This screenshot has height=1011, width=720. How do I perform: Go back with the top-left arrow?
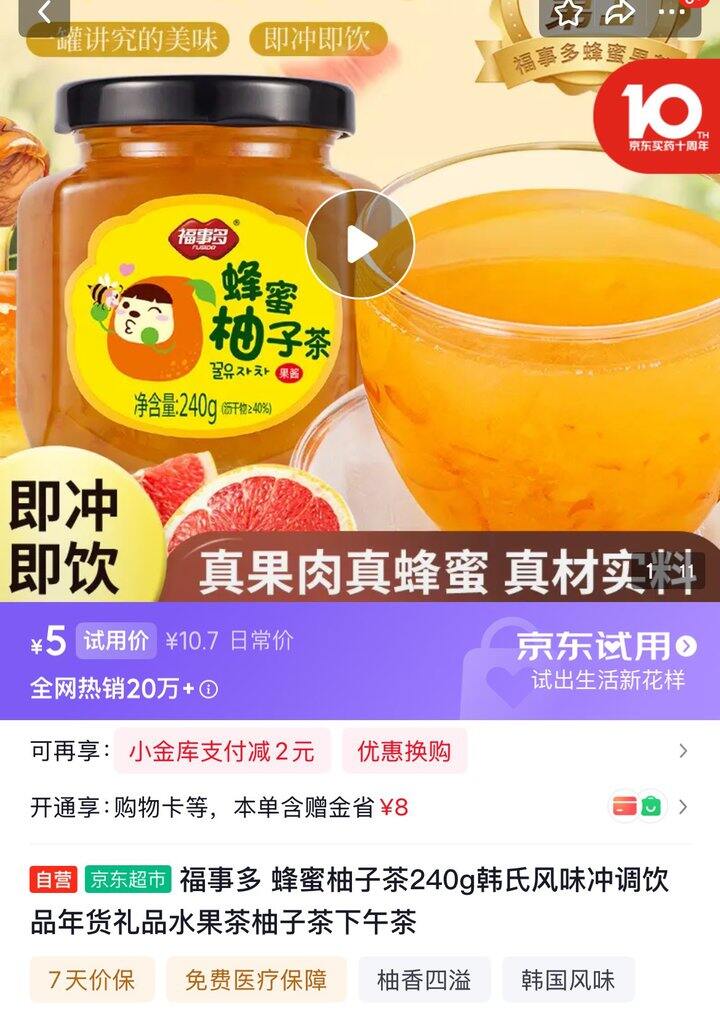coord(44,14)
